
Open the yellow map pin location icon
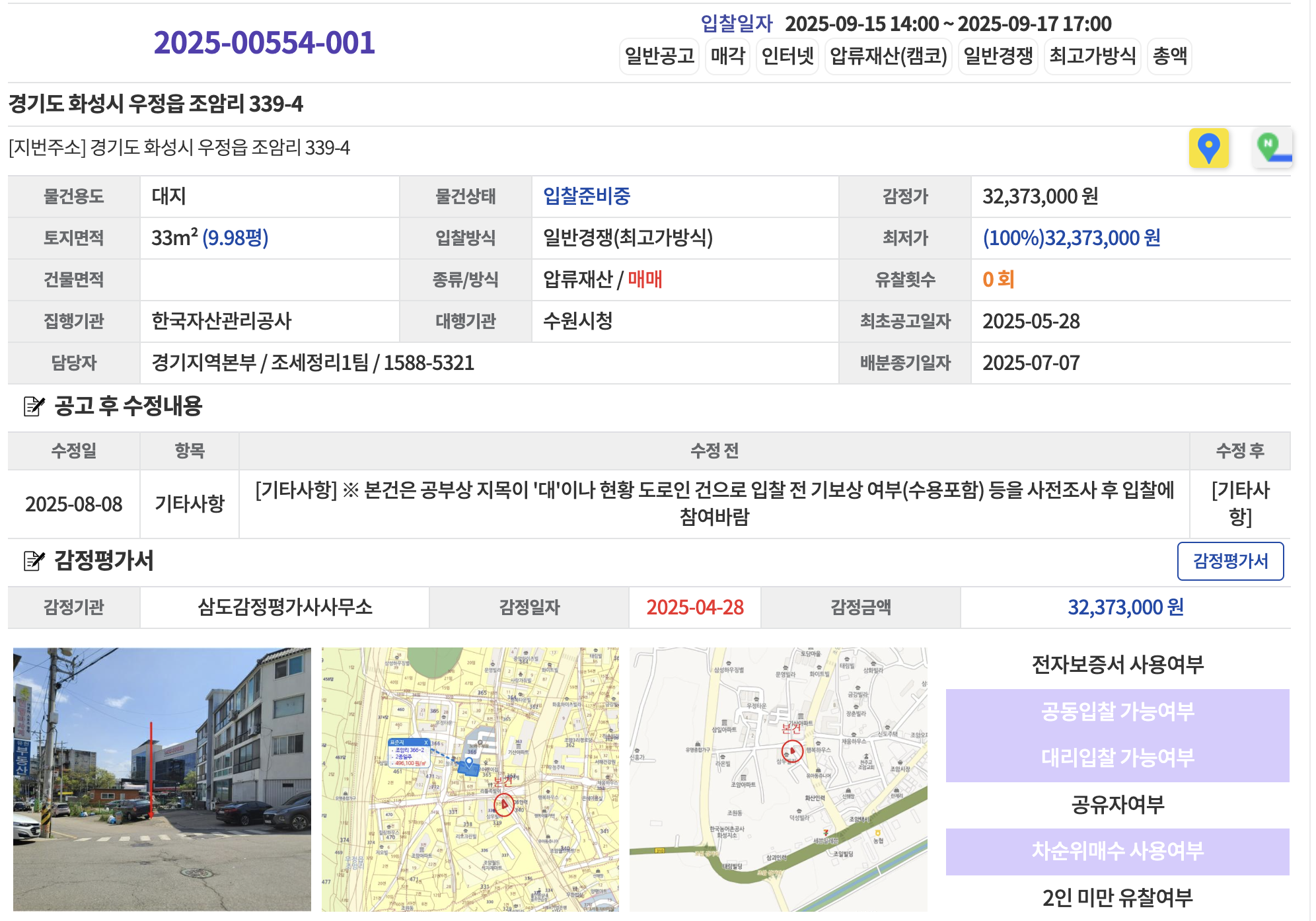pyautogui.click(x=1208, y=148)
